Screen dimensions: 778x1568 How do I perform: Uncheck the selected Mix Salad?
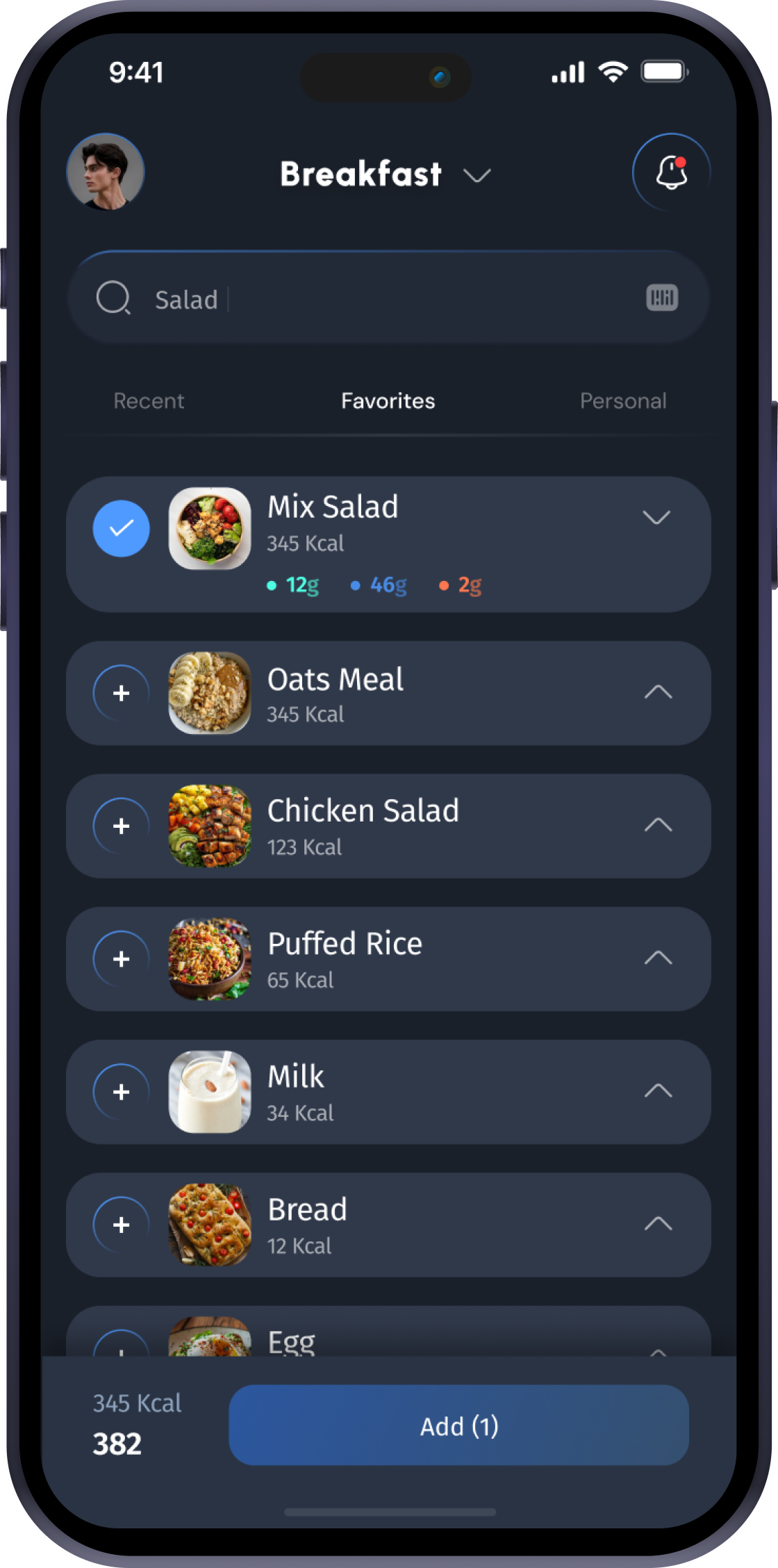coord(122,528)
